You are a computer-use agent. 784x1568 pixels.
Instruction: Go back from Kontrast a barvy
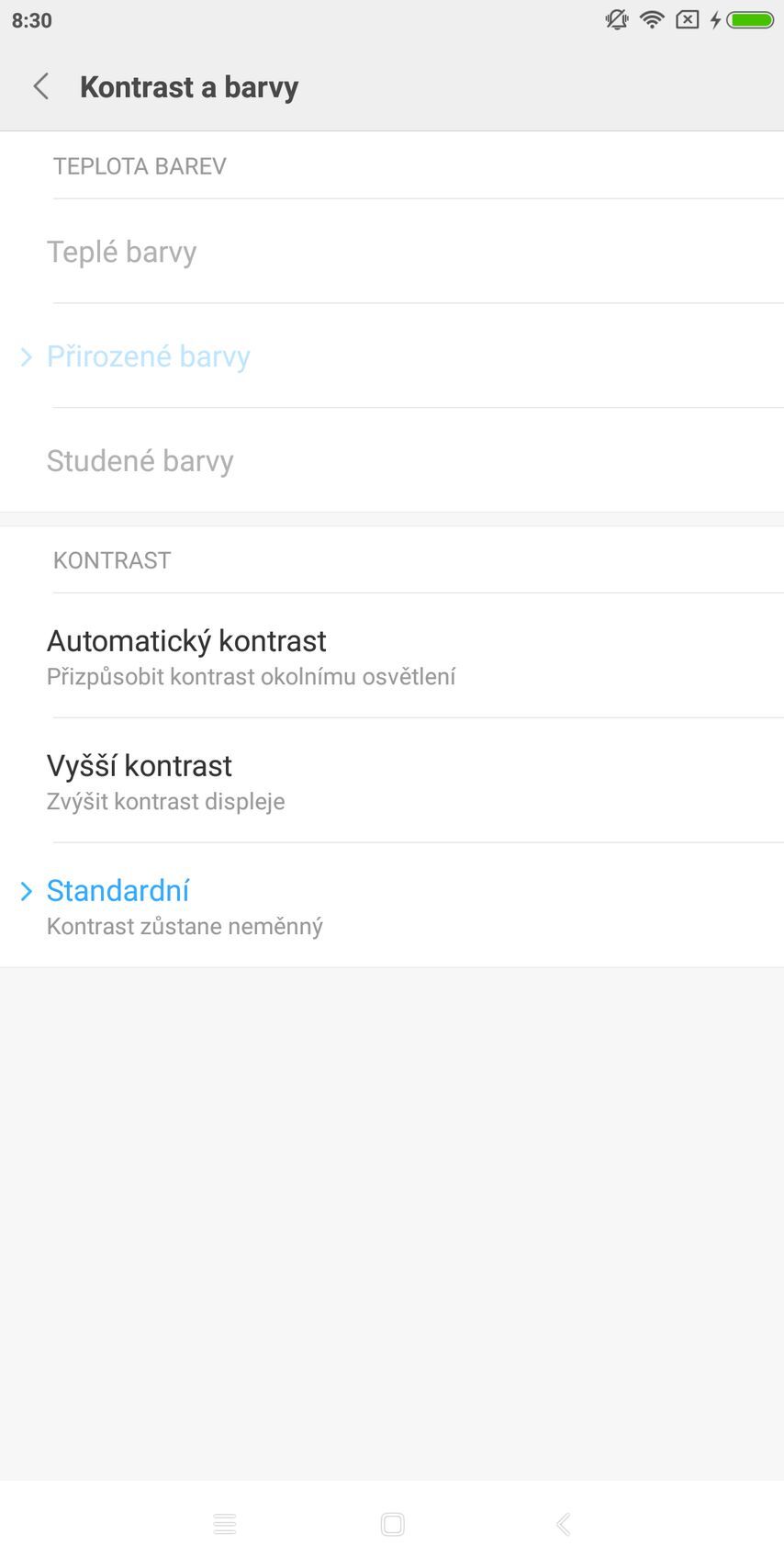pyautogui.click(x=41, y=87)
